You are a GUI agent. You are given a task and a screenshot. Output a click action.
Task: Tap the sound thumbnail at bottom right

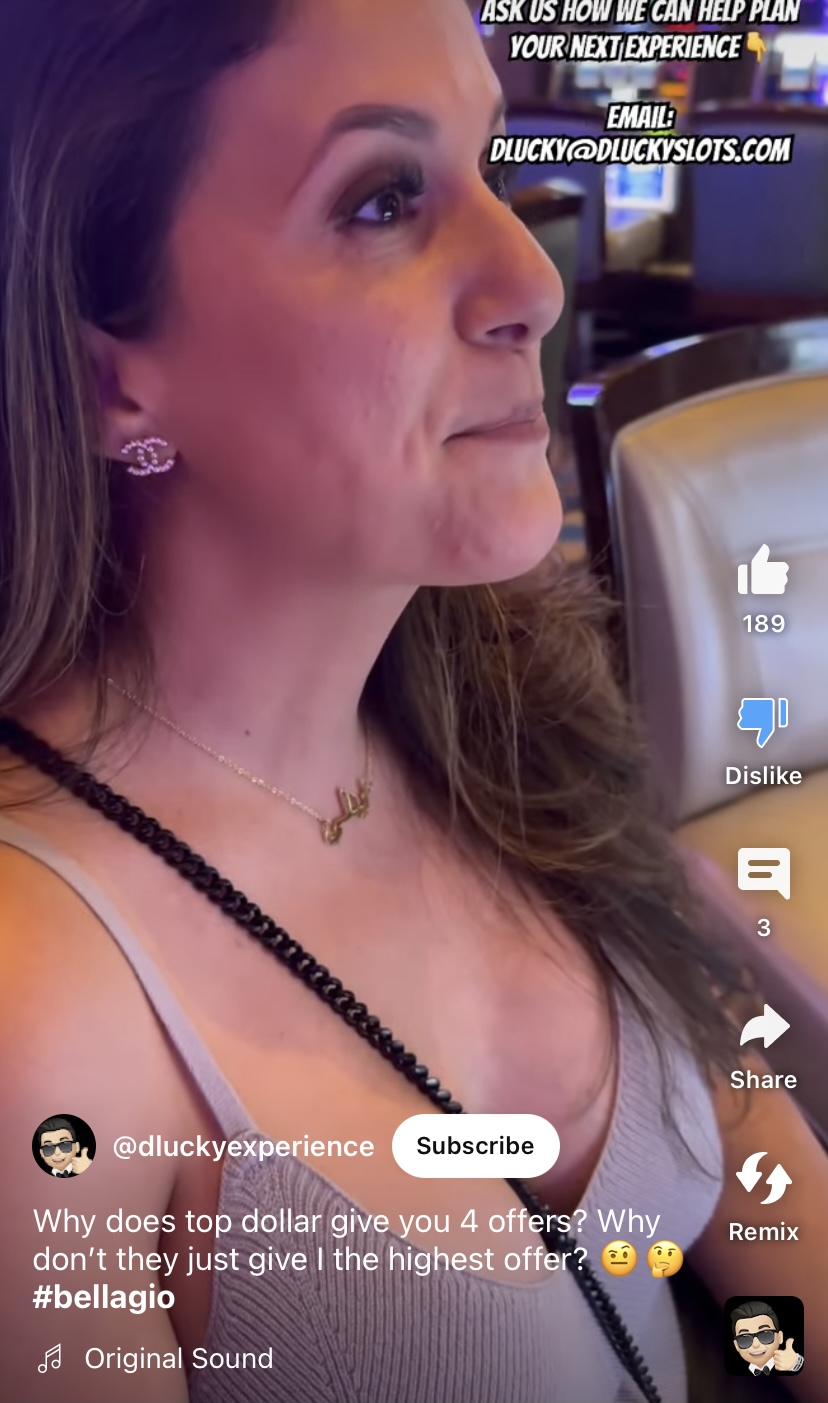point(763,1336)
